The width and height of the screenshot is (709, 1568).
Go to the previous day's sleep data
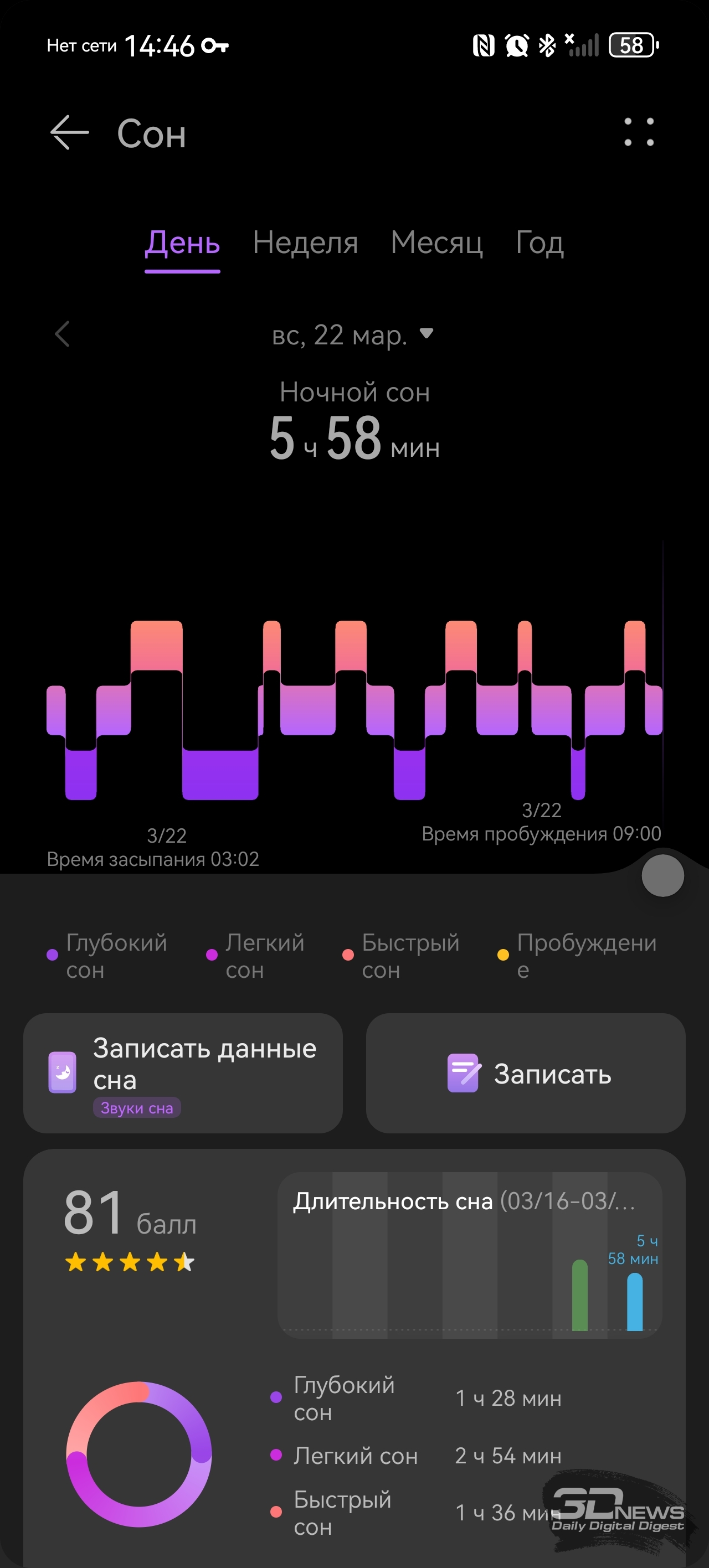click(x=62, y=334)
